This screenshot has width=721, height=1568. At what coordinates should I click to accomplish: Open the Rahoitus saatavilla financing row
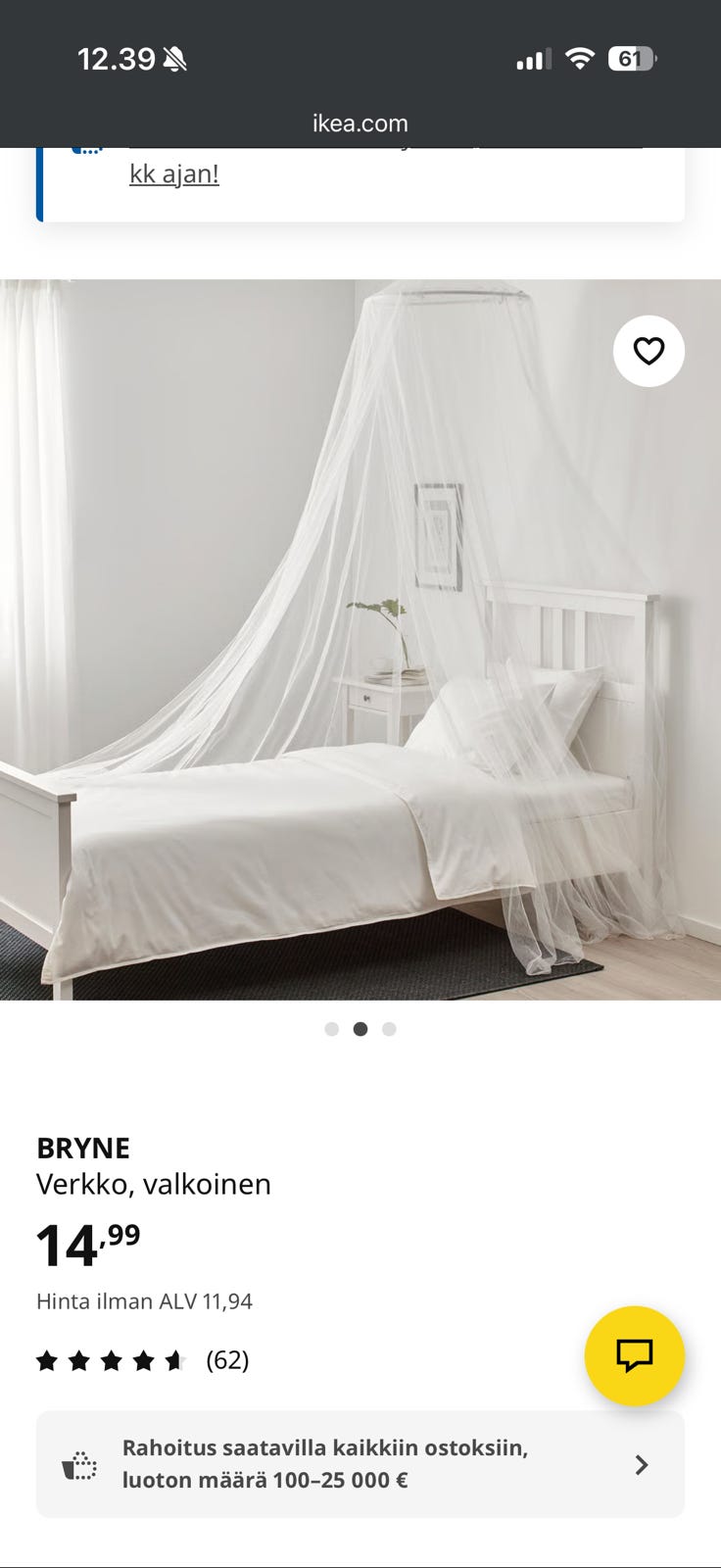pos(360,1464)
